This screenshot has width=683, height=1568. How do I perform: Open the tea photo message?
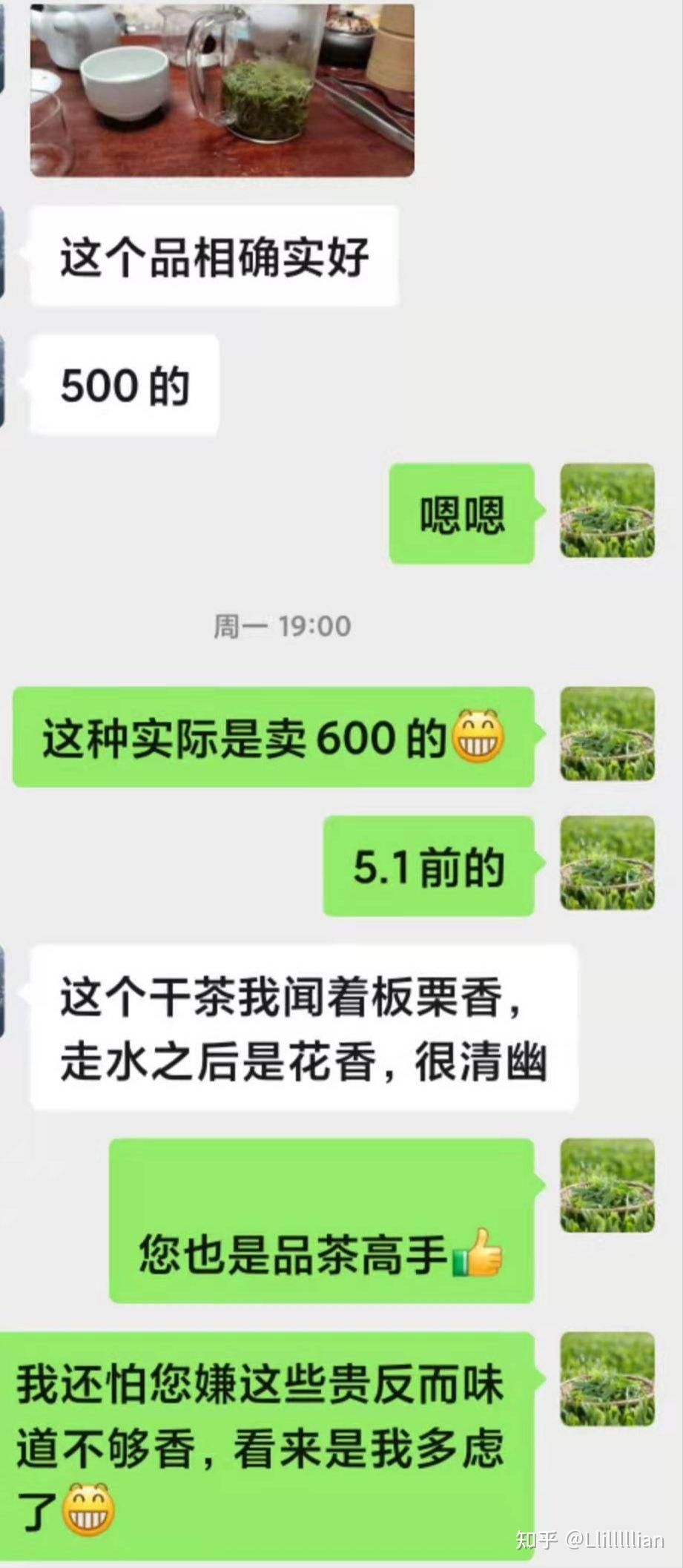[x=222, y=89]
